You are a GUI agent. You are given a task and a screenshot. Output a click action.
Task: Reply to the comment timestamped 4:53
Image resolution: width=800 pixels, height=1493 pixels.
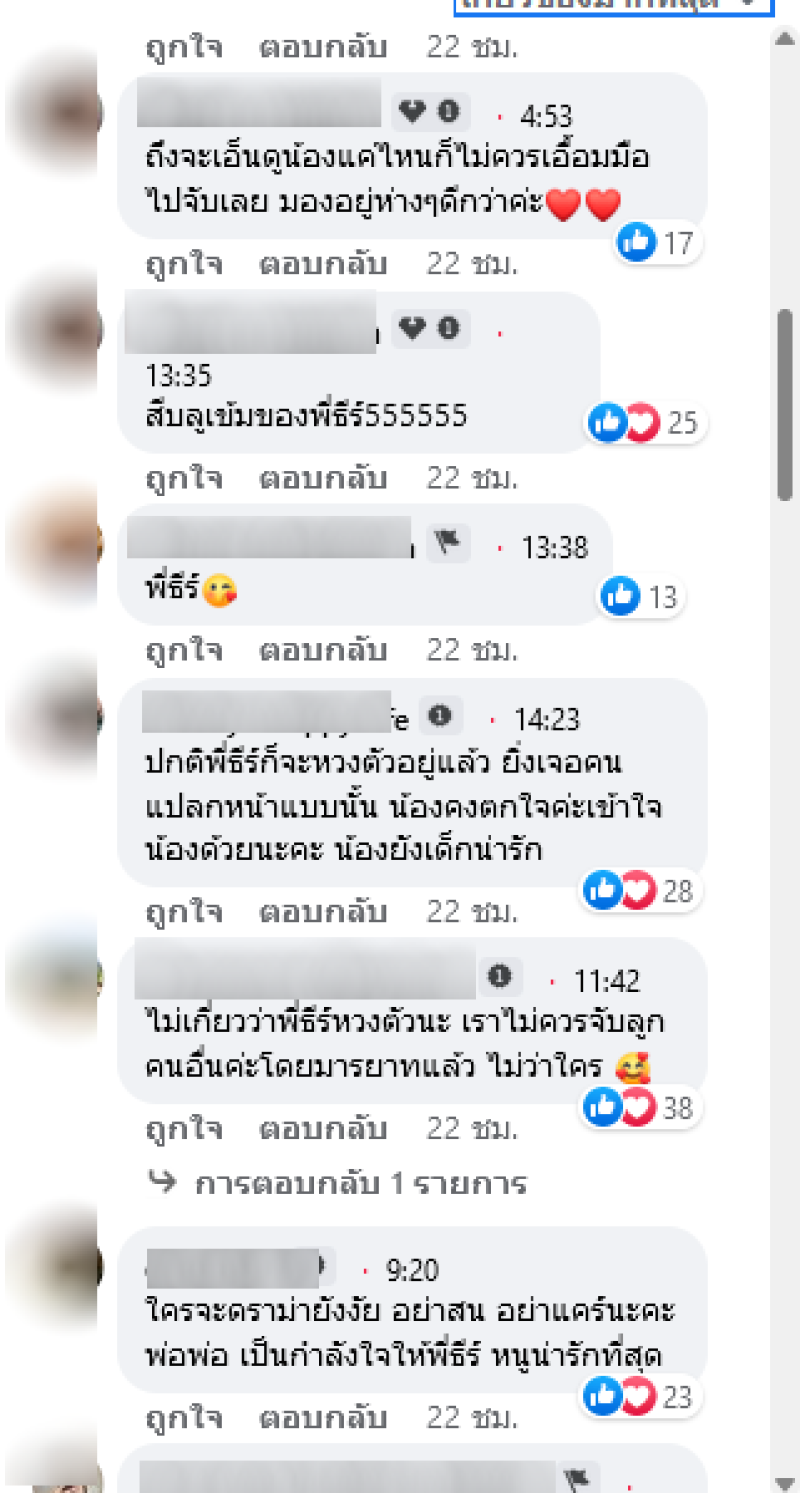323,264
